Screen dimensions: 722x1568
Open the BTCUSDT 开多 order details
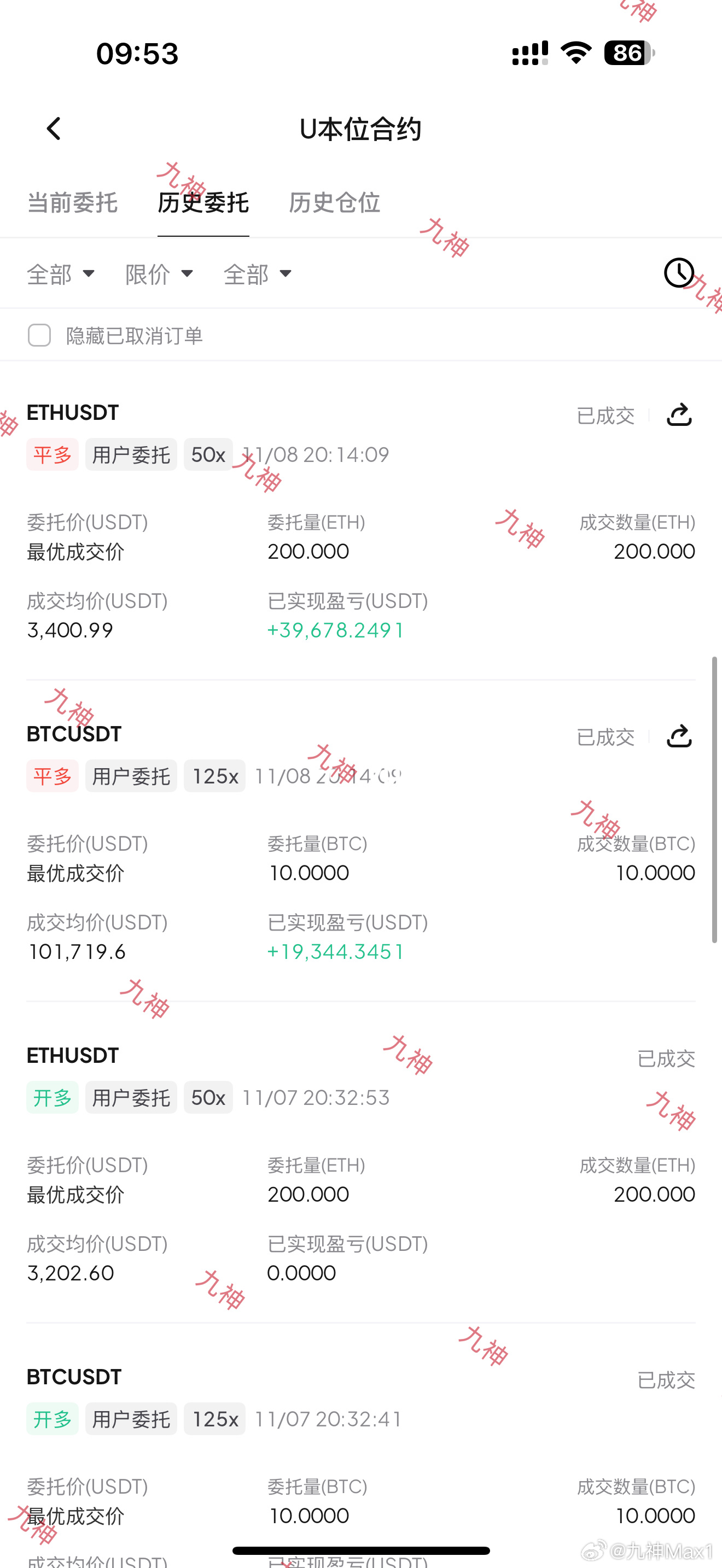click(74, 1377)
